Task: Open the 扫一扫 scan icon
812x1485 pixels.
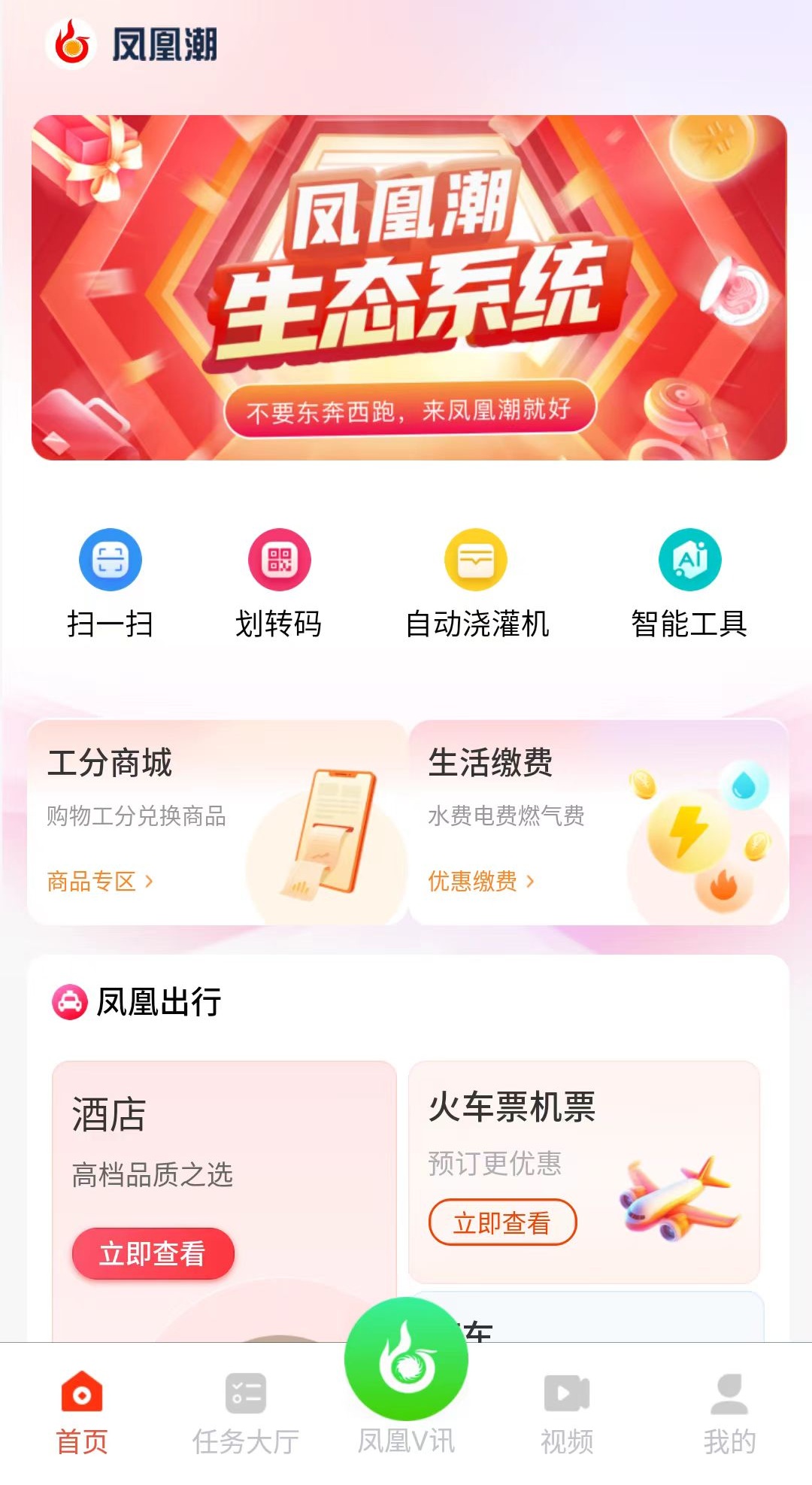Action: pyautogui.click(x=110, y=560)
